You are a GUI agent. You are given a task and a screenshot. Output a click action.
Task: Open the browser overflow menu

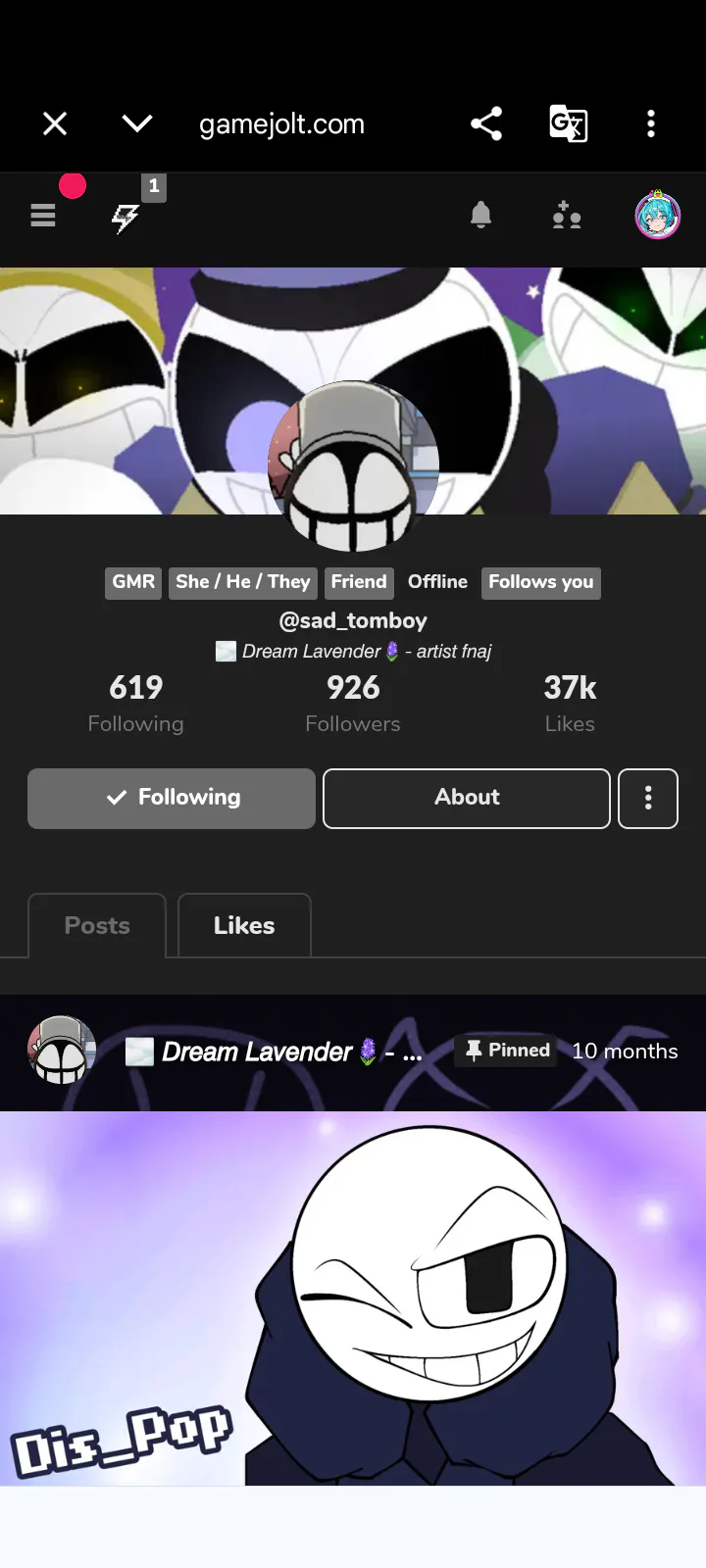tap(650, 123)
